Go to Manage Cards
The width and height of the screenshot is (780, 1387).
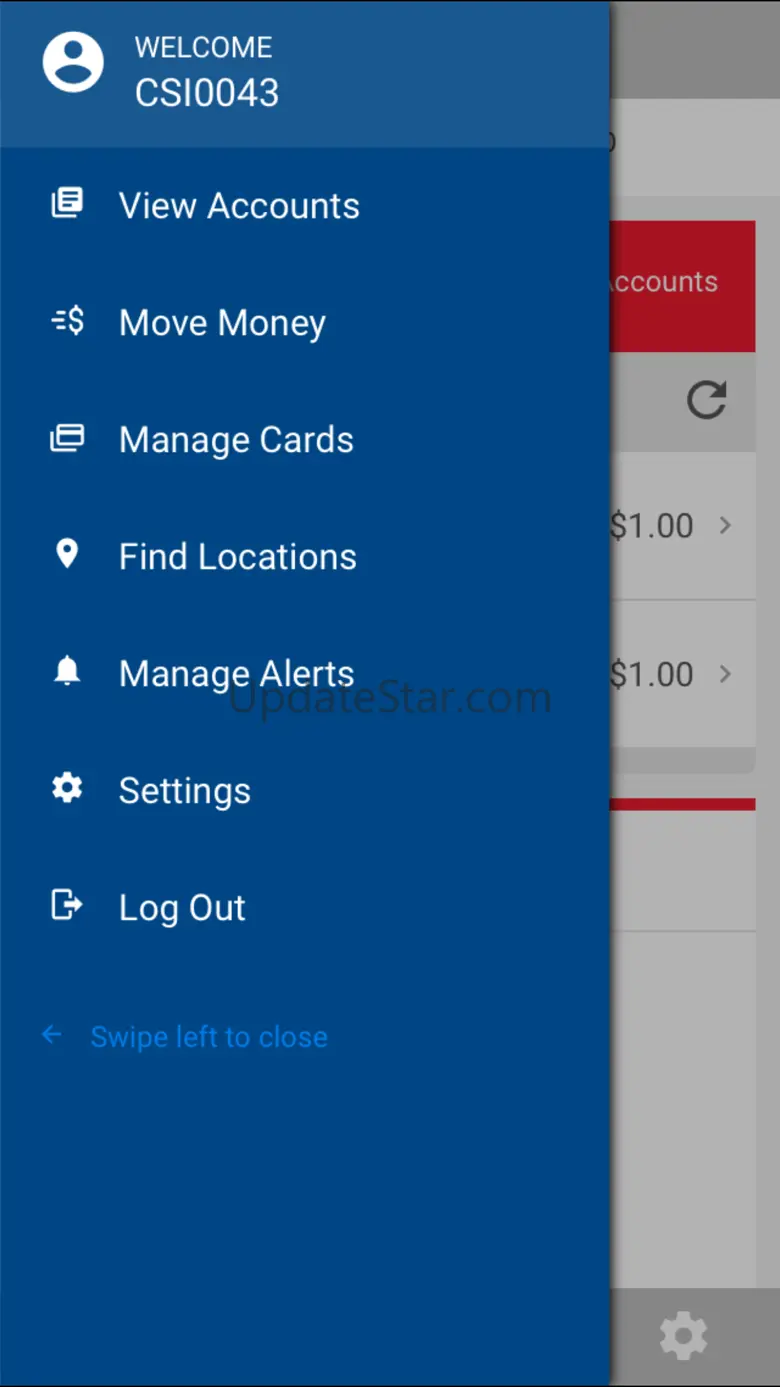tap(305, 439)
